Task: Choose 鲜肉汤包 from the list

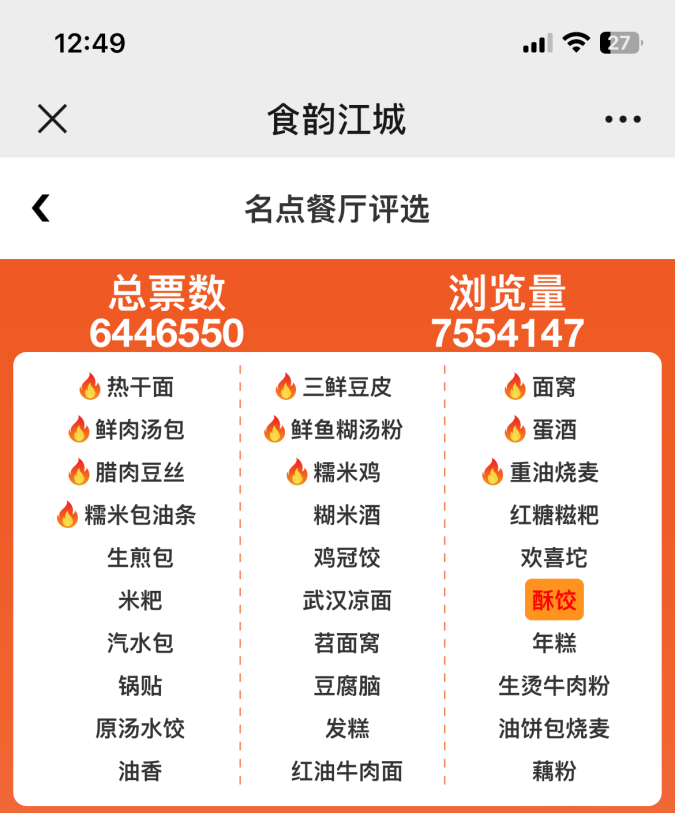Action: tap(140, 430)
